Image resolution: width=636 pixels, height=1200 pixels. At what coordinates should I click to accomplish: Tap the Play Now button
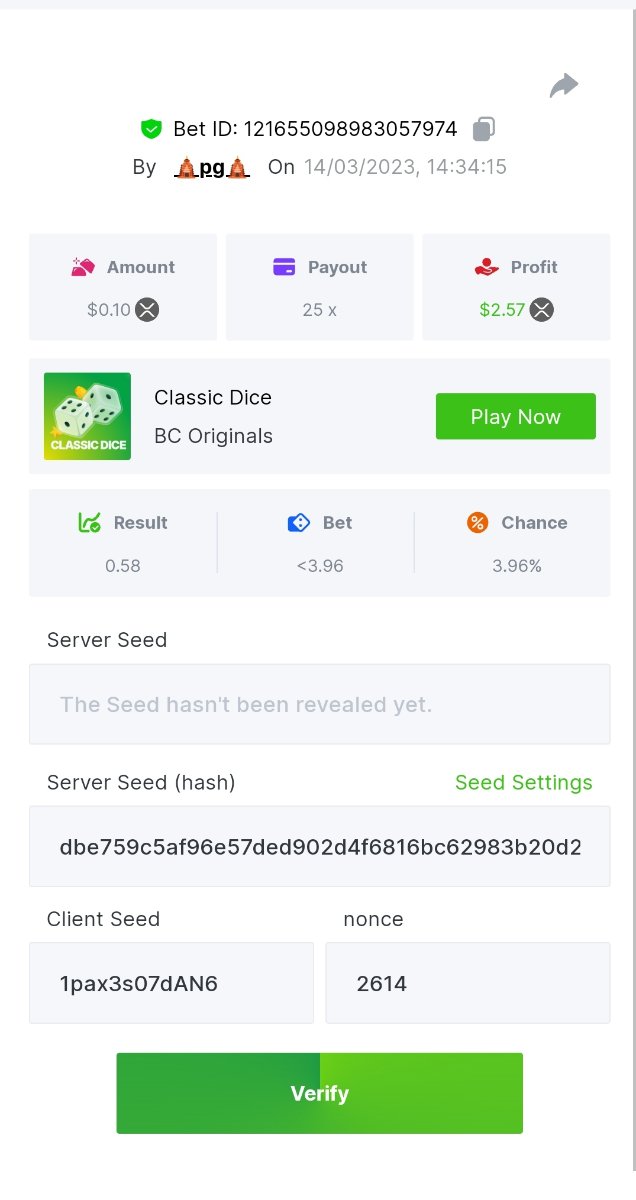coord(515,416)
